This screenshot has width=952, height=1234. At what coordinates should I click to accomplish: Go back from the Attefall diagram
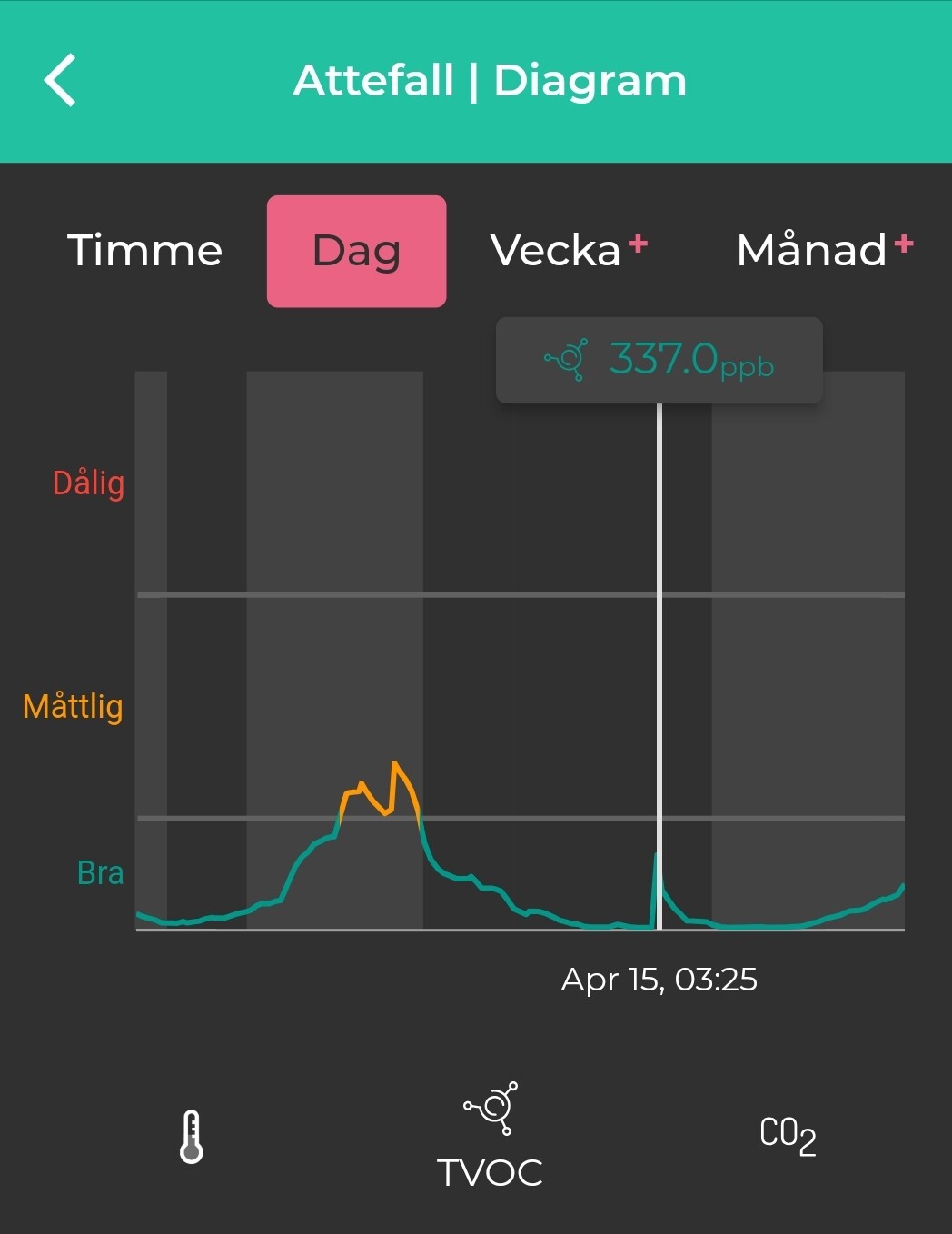60,81
